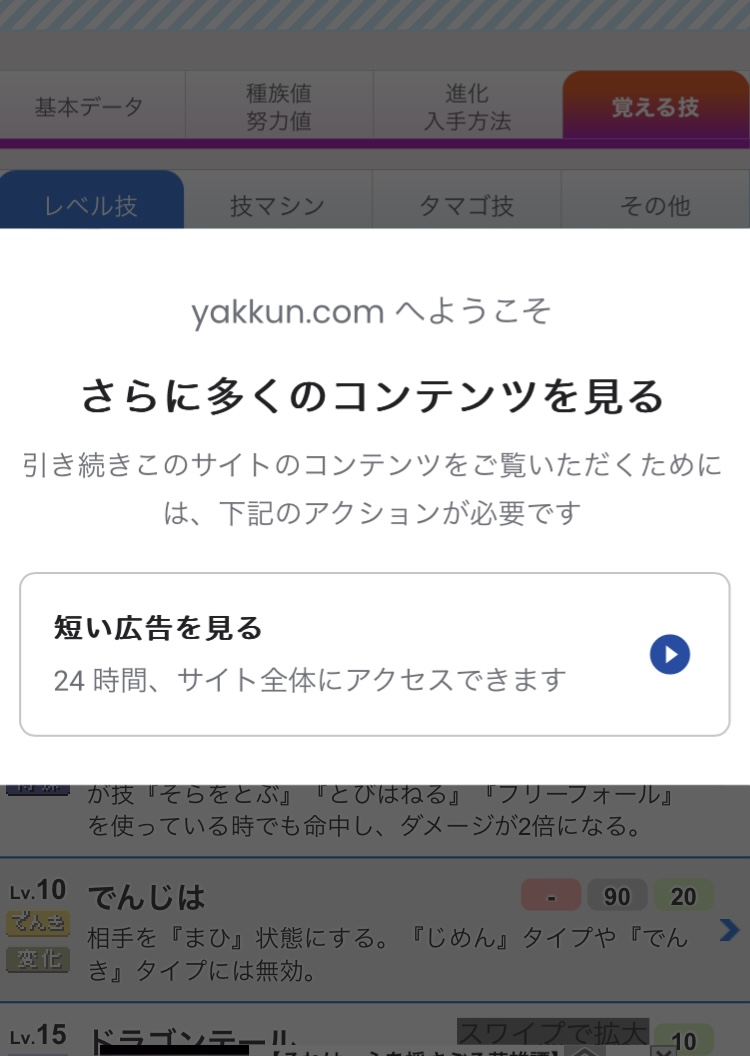Tap the 短い広告を見る card

[374, 654]
